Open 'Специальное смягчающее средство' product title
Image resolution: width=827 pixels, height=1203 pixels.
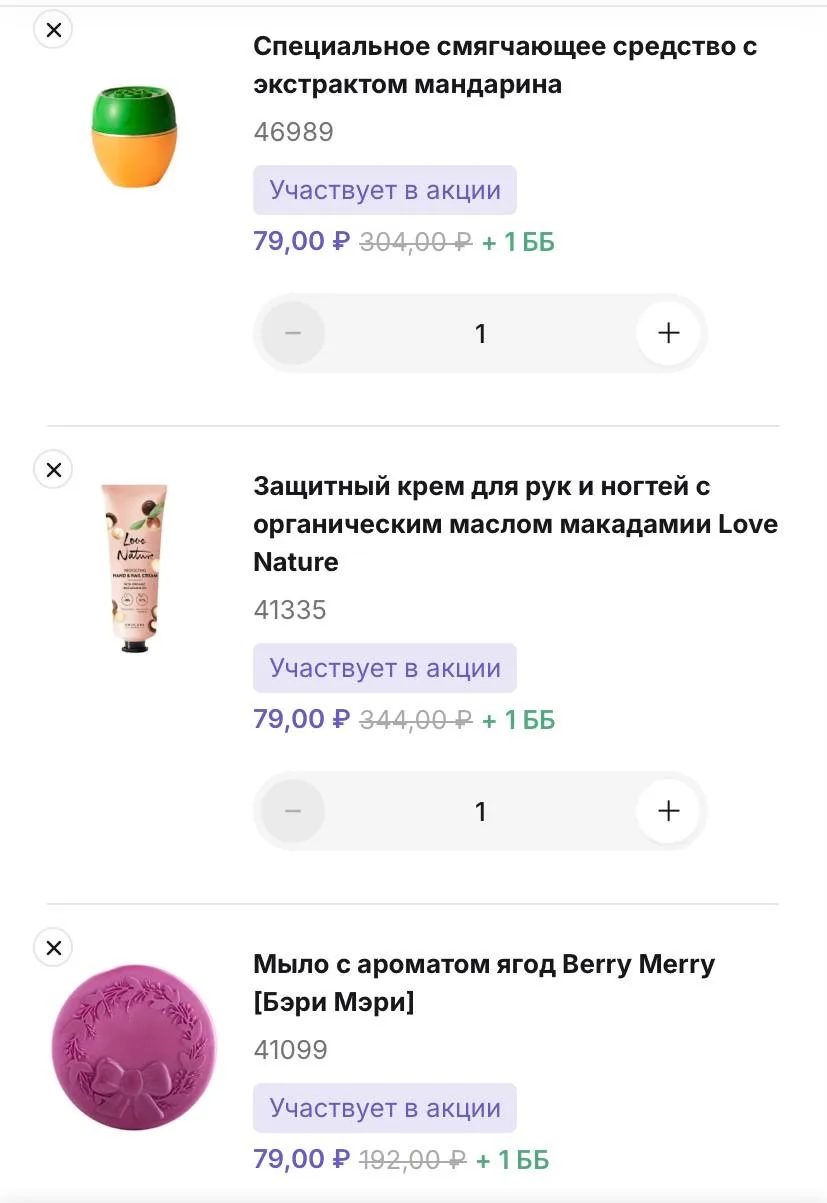pyautogui.click(x=505, y=65)
